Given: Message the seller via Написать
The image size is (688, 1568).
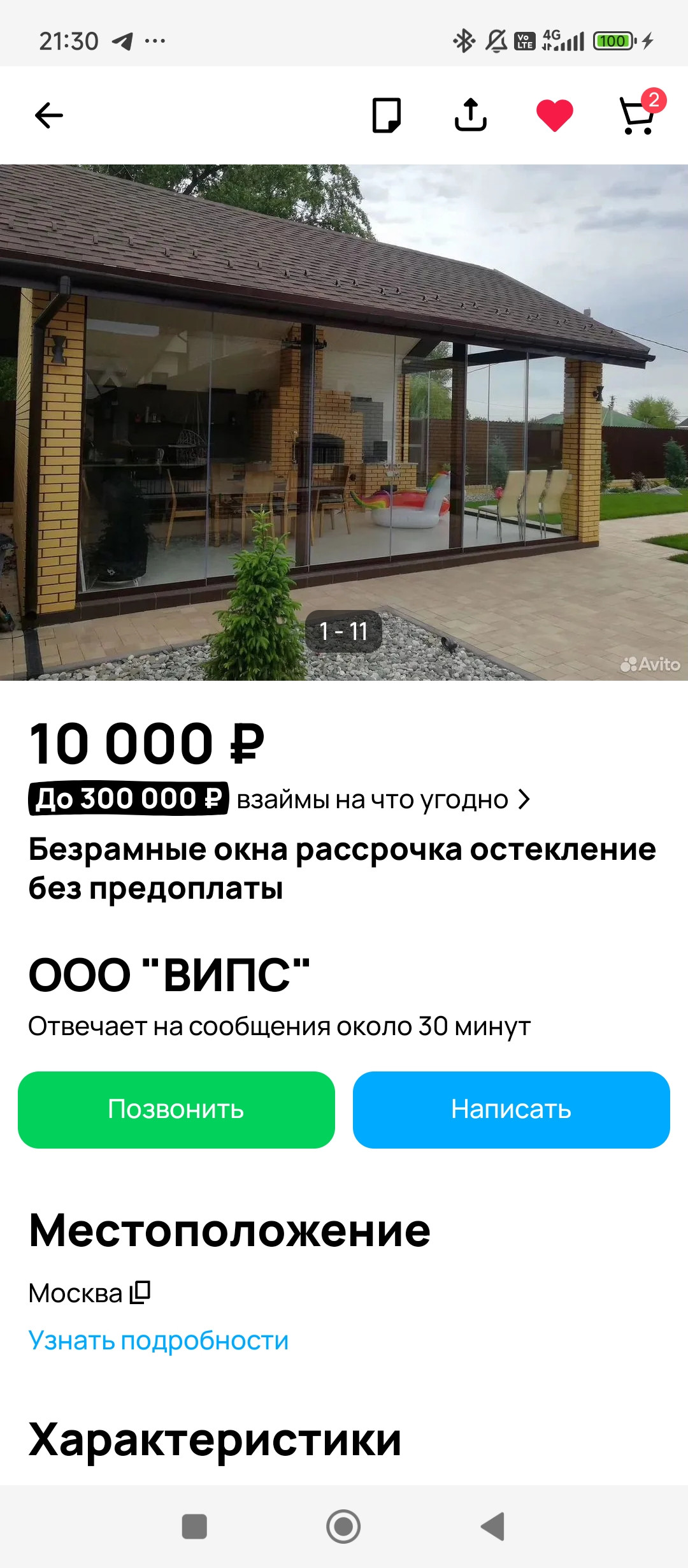Looking at the screenshot, I should coord(511,1110).
